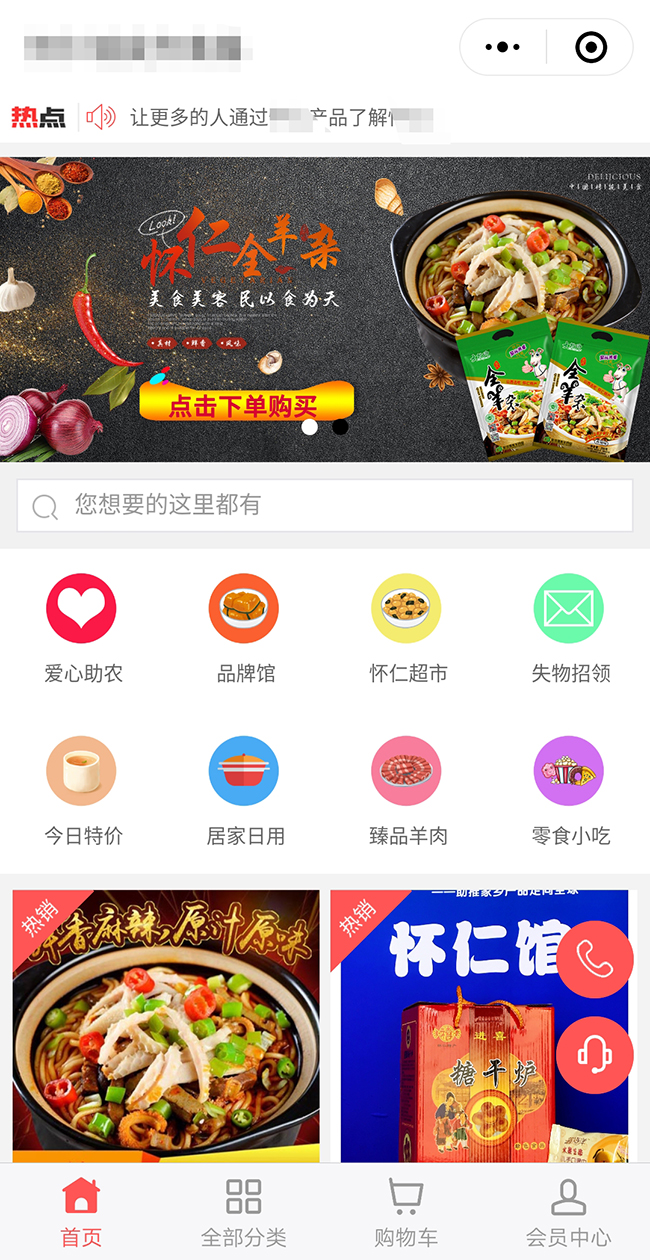The width and height of the screenshot is (650, 1260).
Task: Browse 零食小吃 snacks category
Action: pyautogui.click(x=569, y=790)
